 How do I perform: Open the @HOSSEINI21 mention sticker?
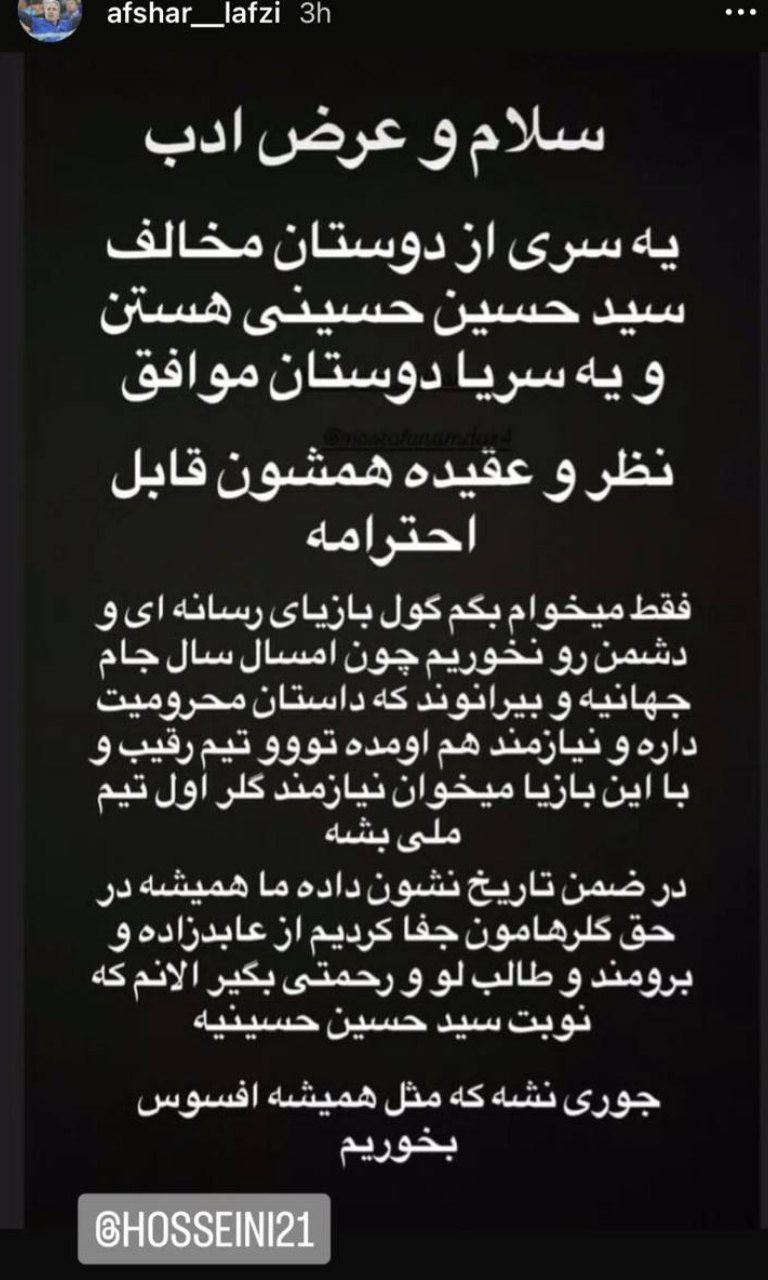point(205,1230)
